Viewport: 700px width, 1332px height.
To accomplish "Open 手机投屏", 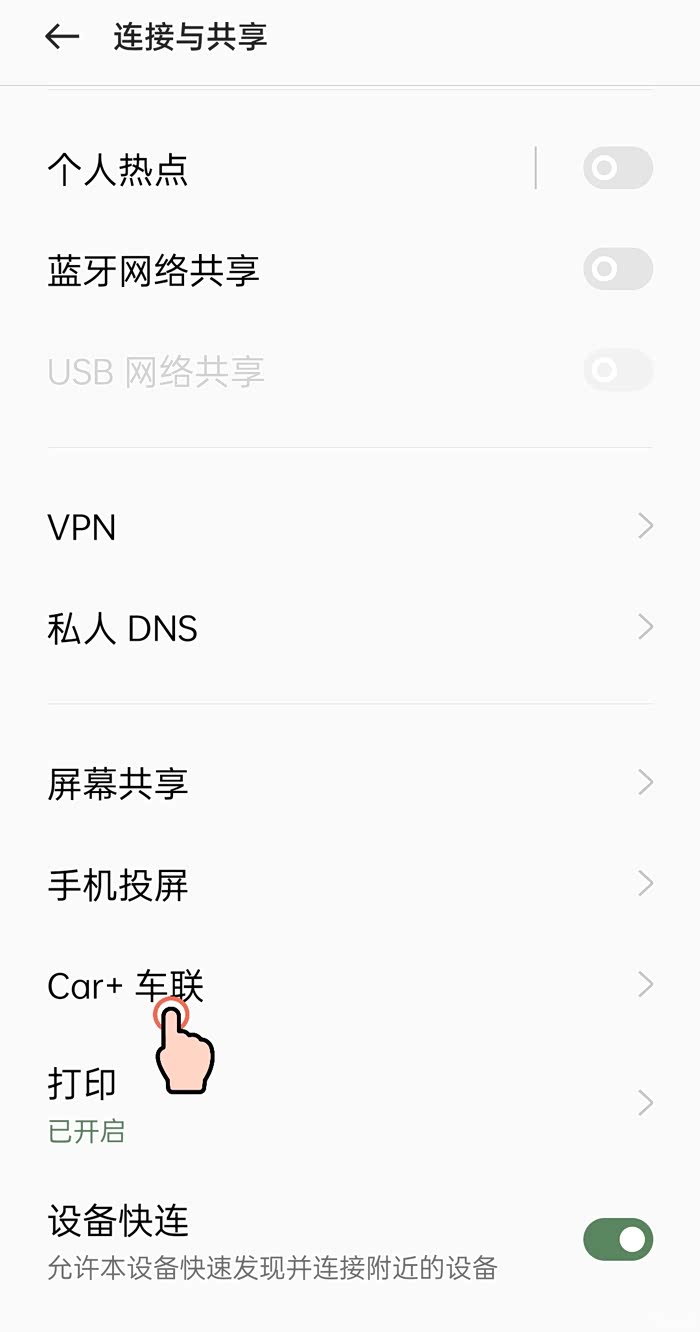I will 349,885.
